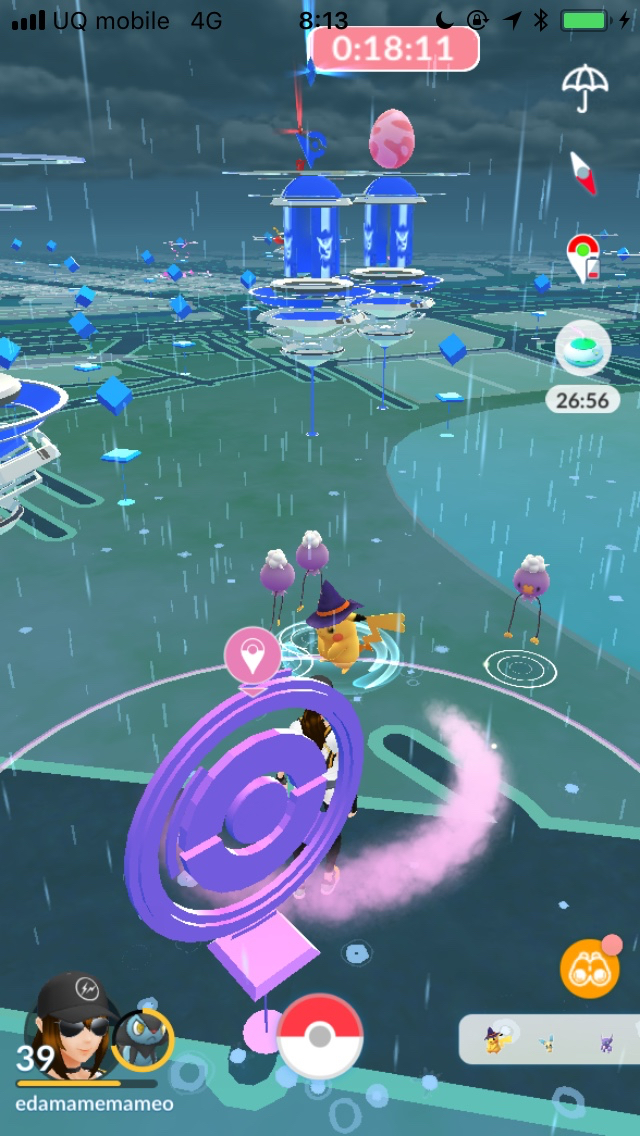Open the buddy Pokémon icon
The image size is (640, 1136).
pyautogui.click(x=143, y=1039)
